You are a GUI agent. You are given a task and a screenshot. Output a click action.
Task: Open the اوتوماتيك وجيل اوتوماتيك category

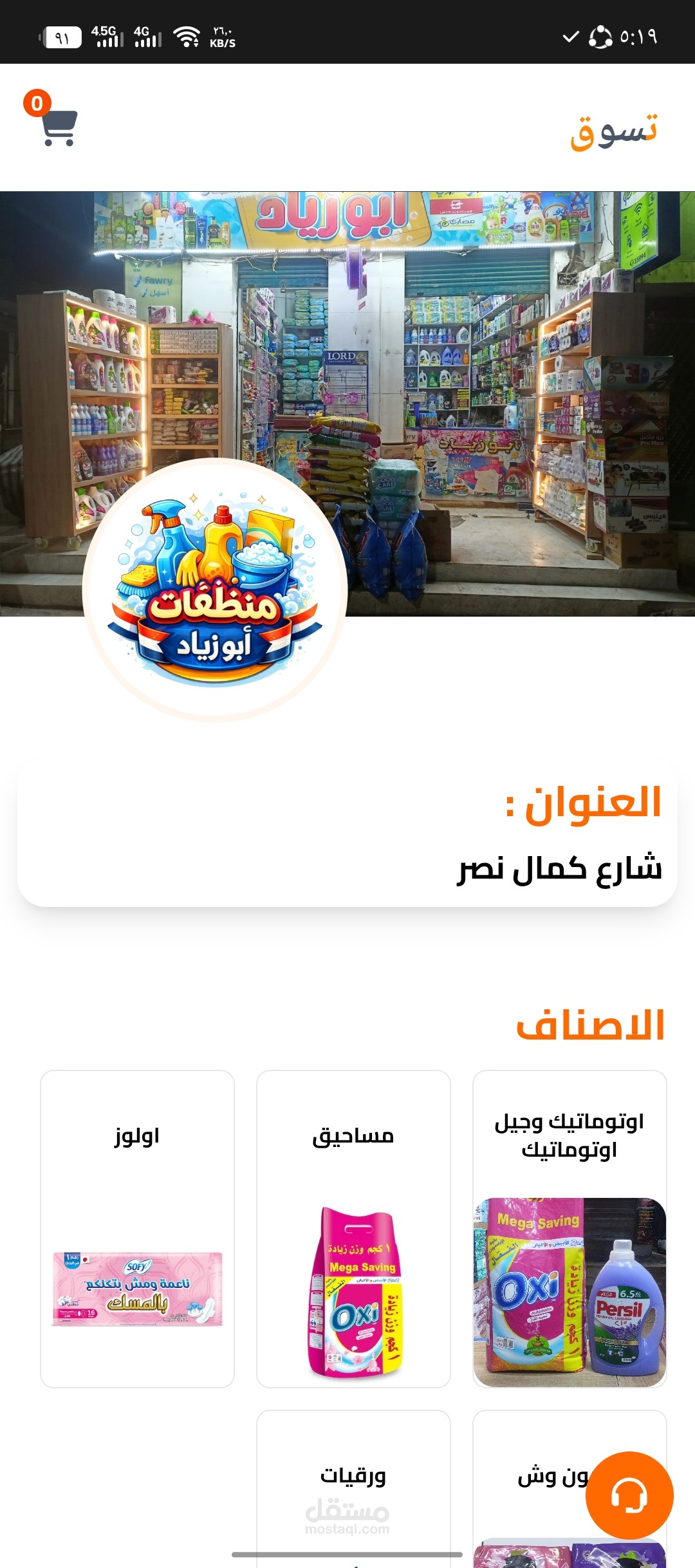click(x=570, y=1229)
